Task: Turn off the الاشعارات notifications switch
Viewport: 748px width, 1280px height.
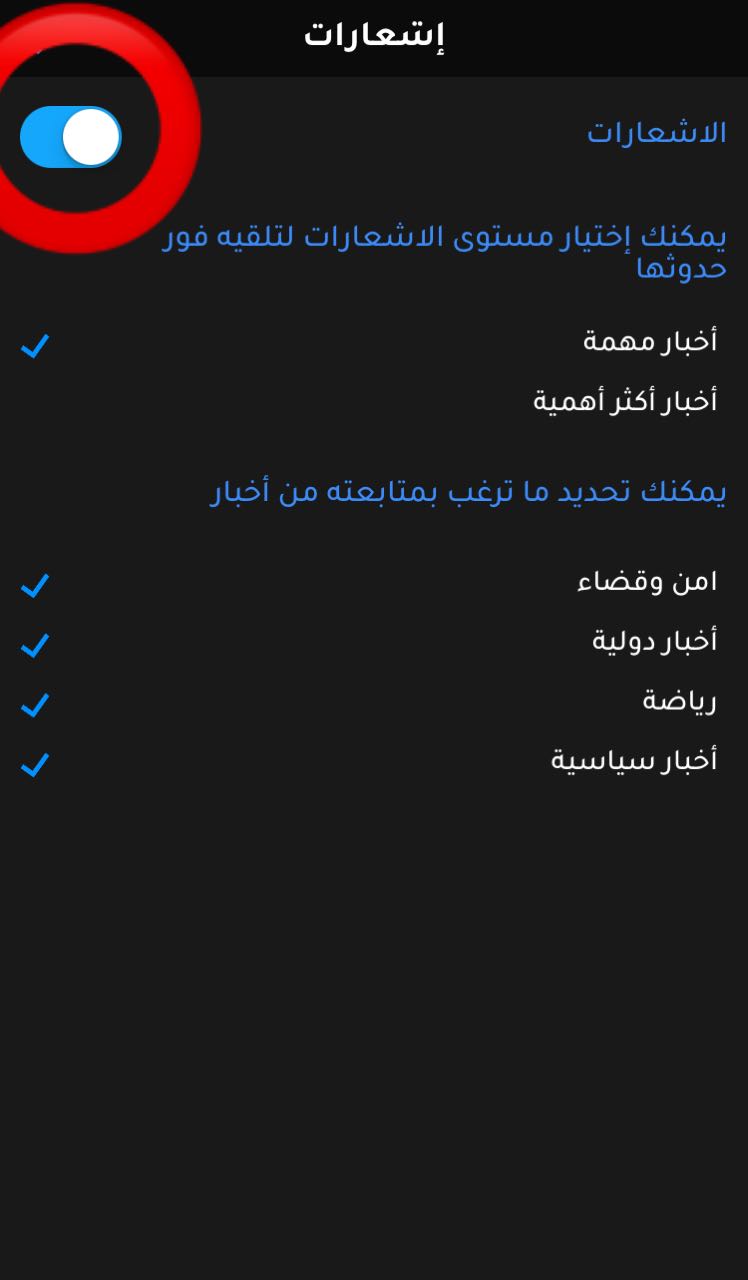Action: (x=70, y=137)
